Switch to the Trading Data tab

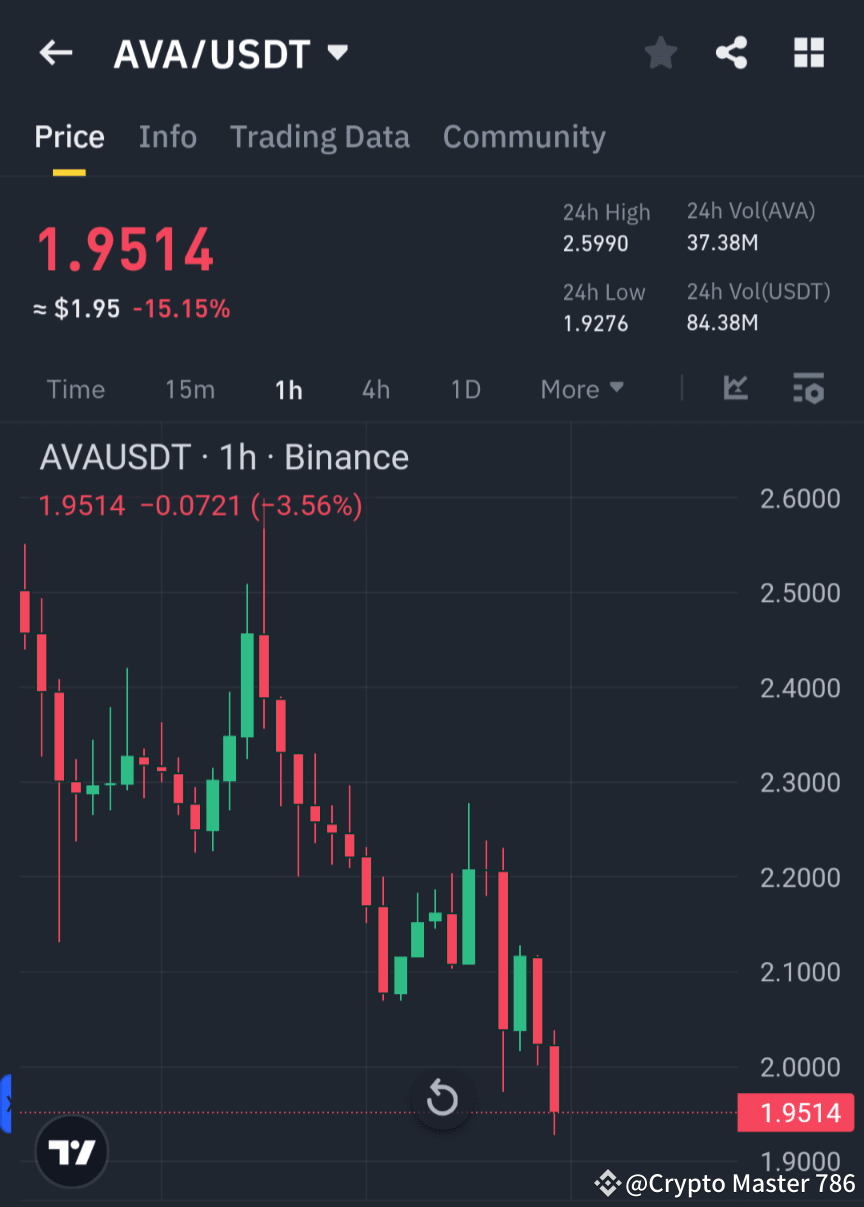319,137
